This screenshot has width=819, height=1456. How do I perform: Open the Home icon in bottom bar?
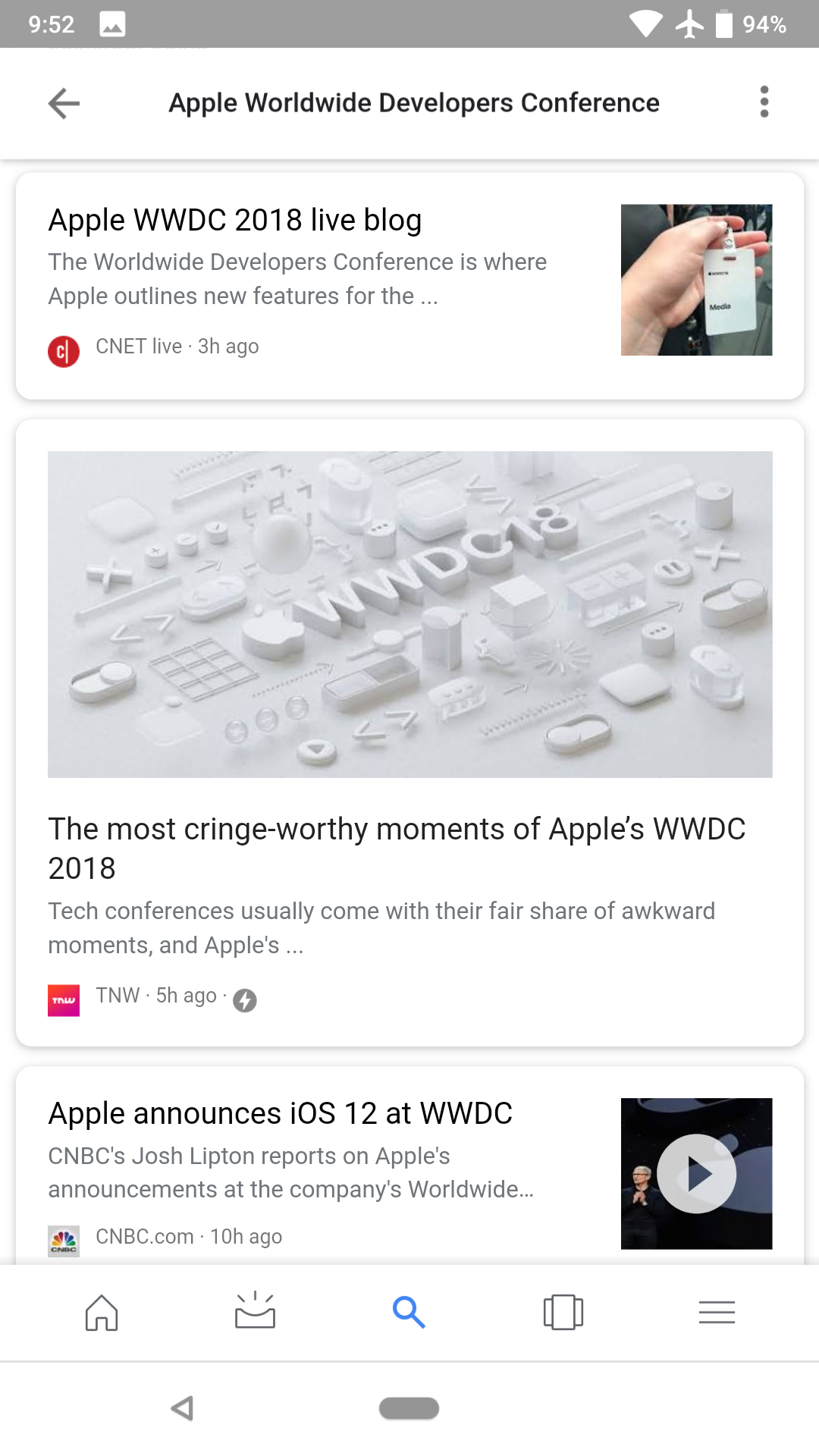click(102, 1312)
